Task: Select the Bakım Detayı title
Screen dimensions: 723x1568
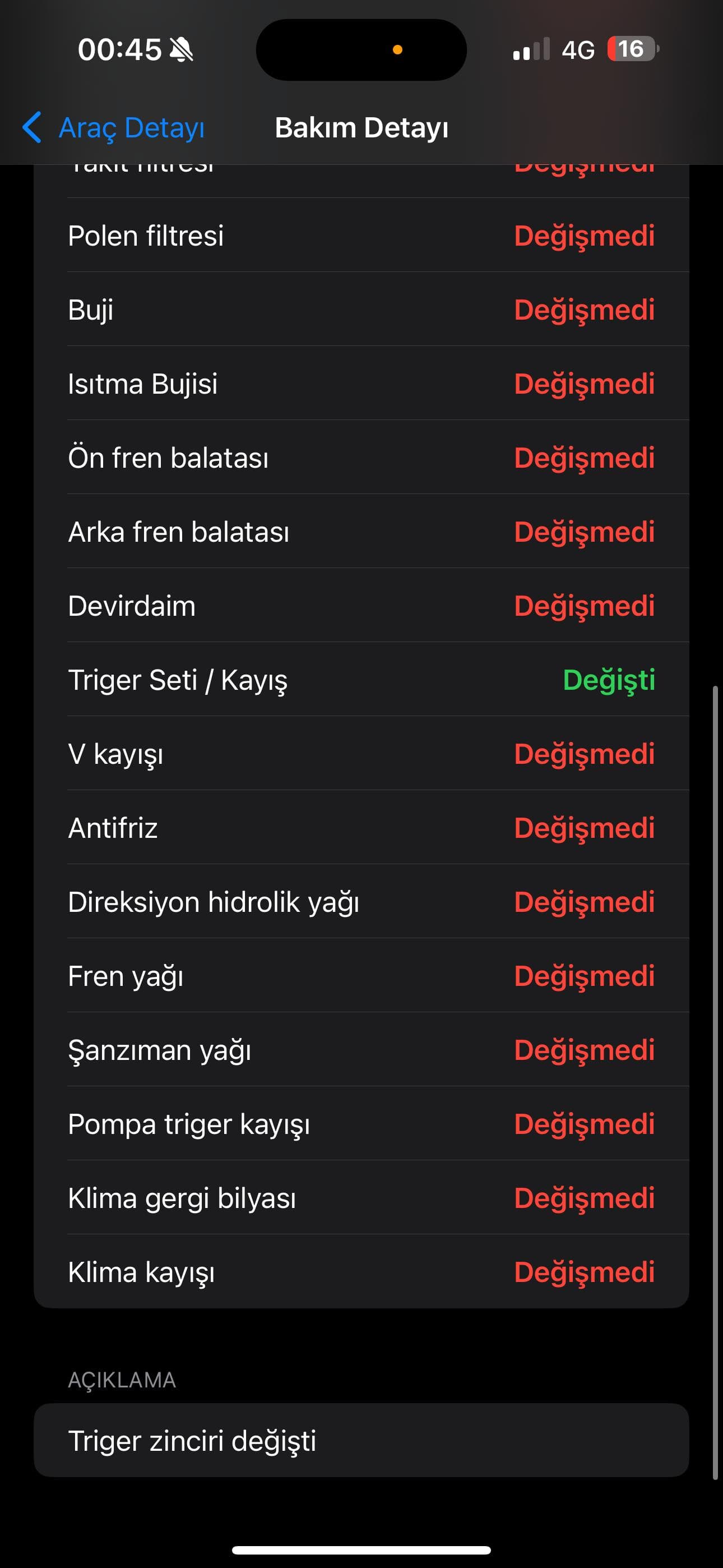Action: pyautogui.click(x=361, y=128)
